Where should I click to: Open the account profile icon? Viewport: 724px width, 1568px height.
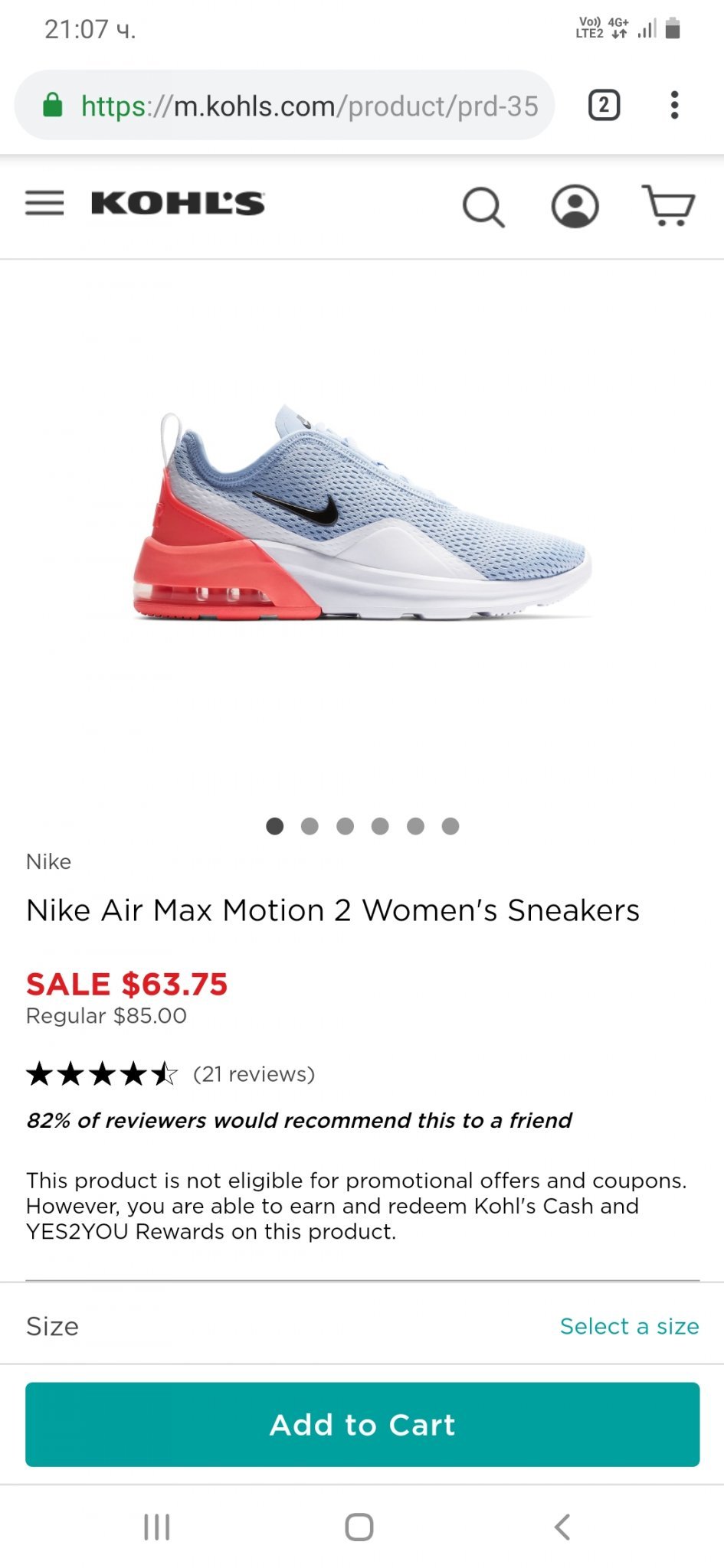(575, 206)
